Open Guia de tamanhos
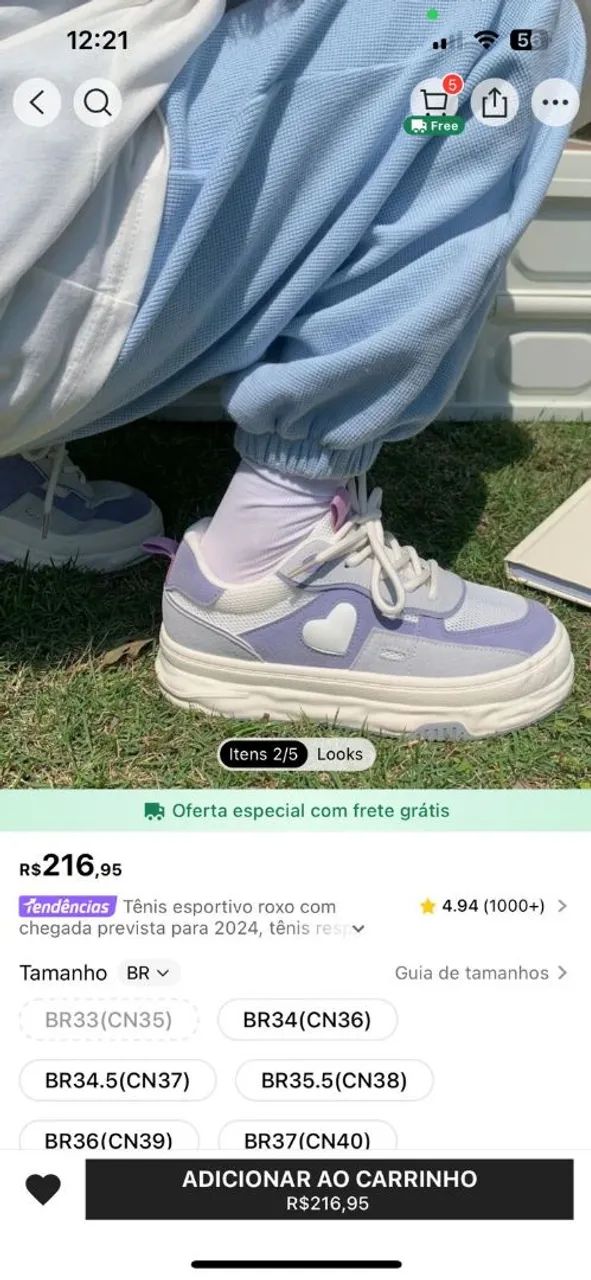The height and width of the screenshot is (1280, 591). [481, 972]
